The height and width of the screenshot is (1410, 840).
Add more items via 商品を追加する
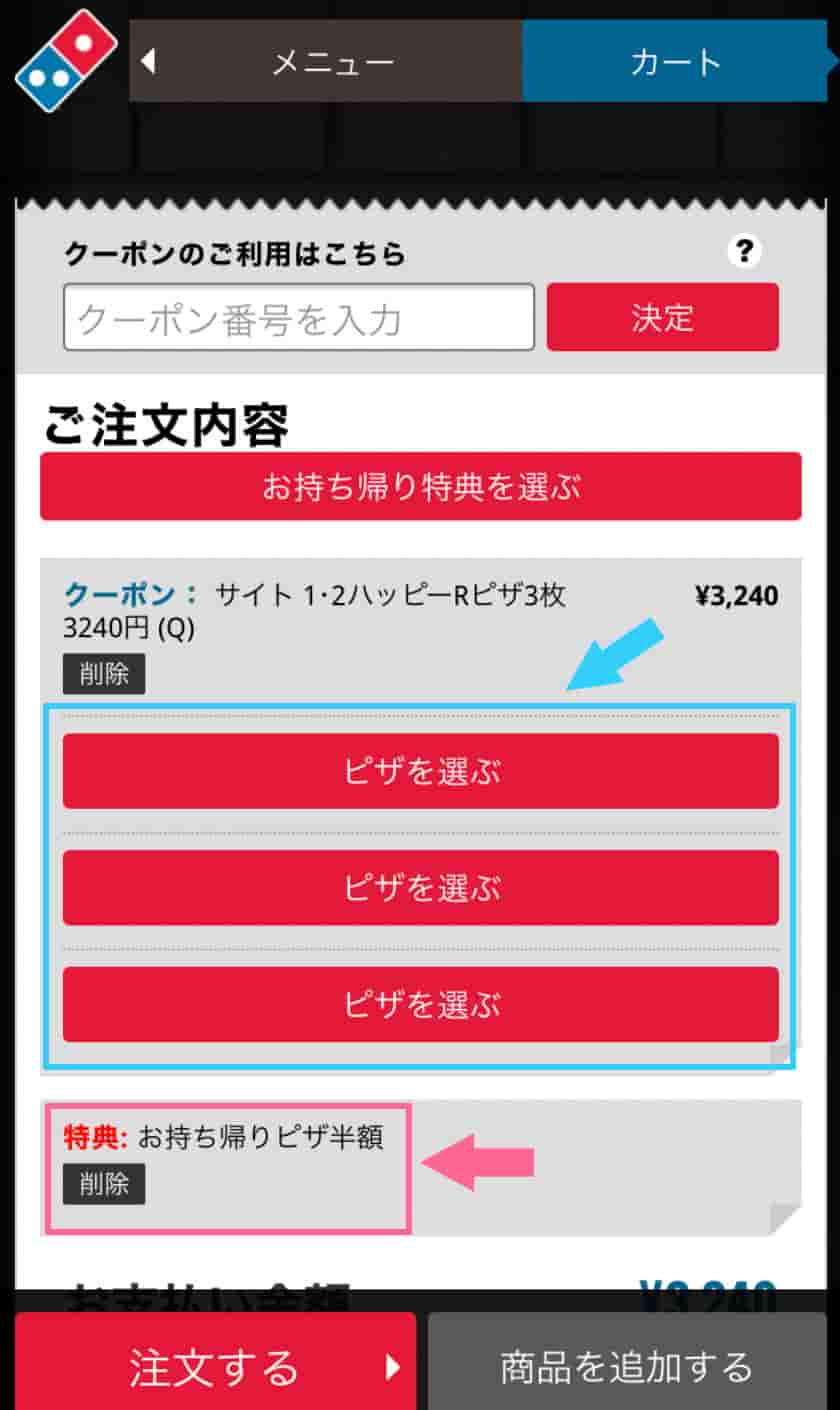pos(627,1365)
